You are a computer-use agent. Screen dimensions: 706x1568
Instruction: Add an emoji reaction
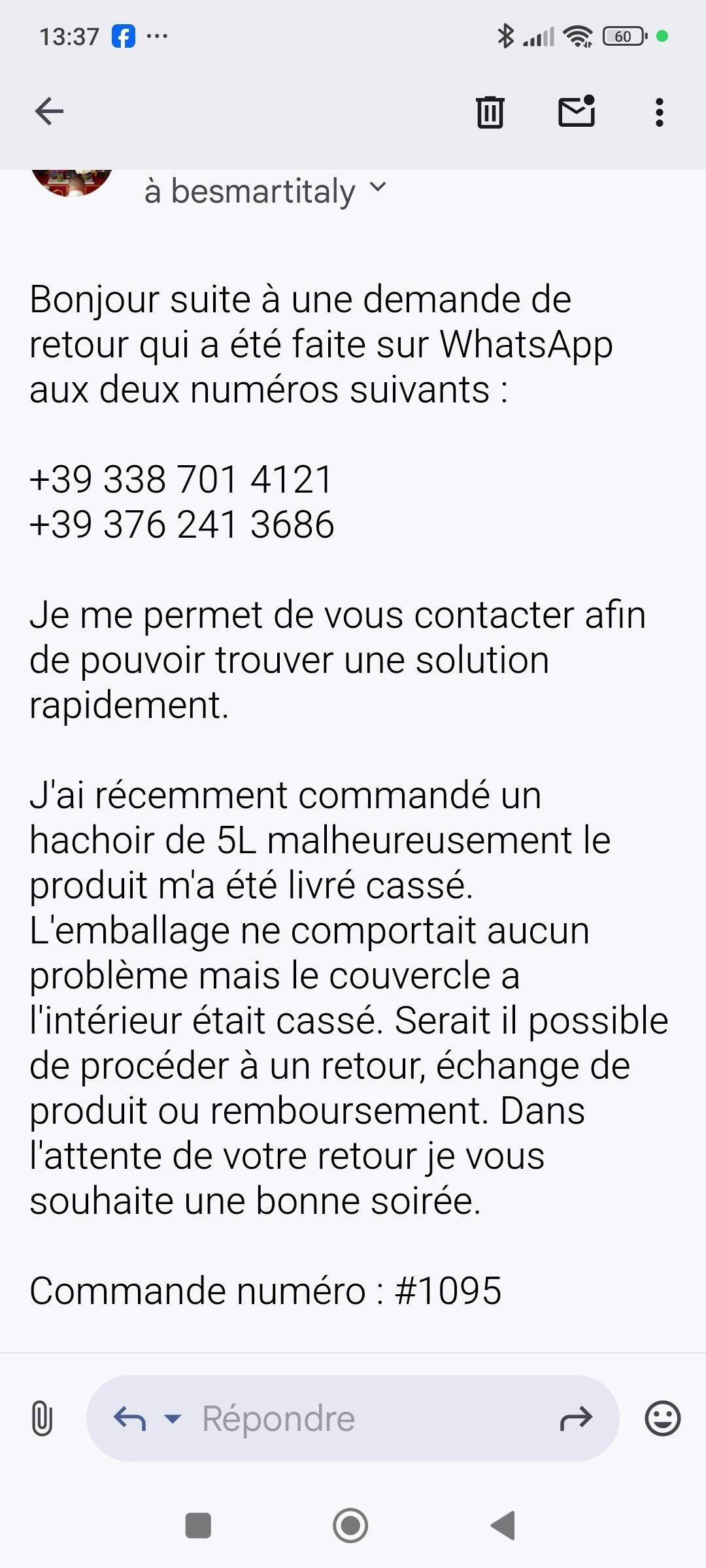662,1418
